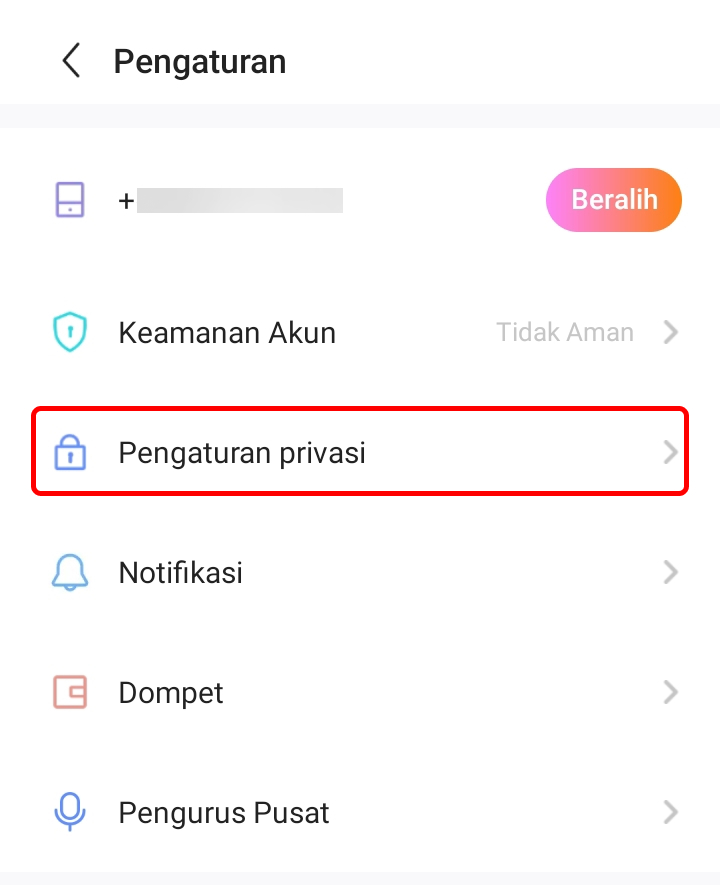Tap the masked phone number field
This screenshot has width=720, height=885.
240,200
